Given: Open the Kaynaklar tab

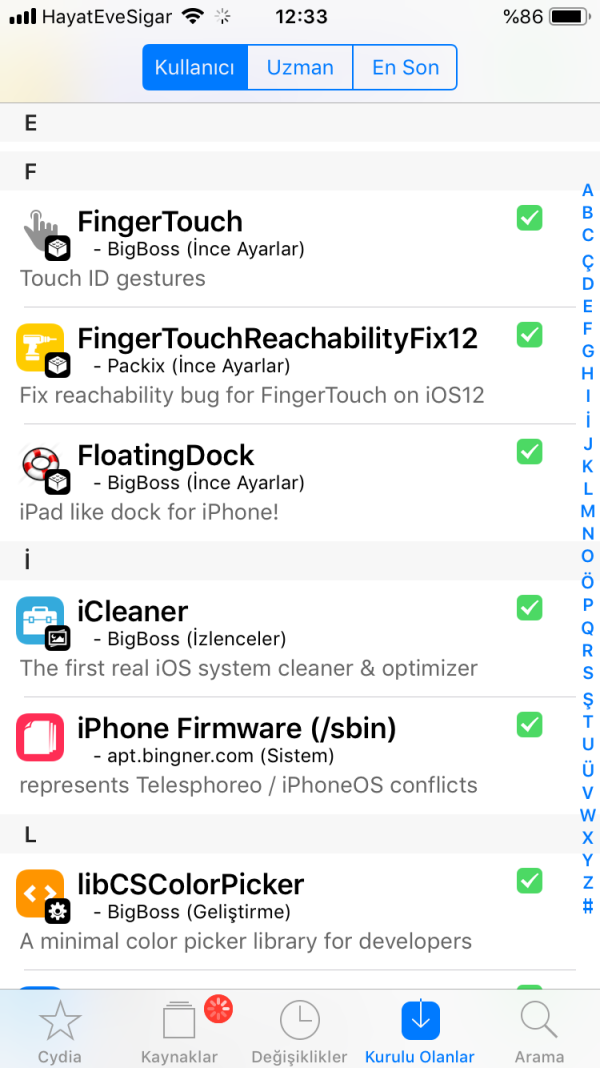Looking at the screenshot, I should click(180, 1030).
